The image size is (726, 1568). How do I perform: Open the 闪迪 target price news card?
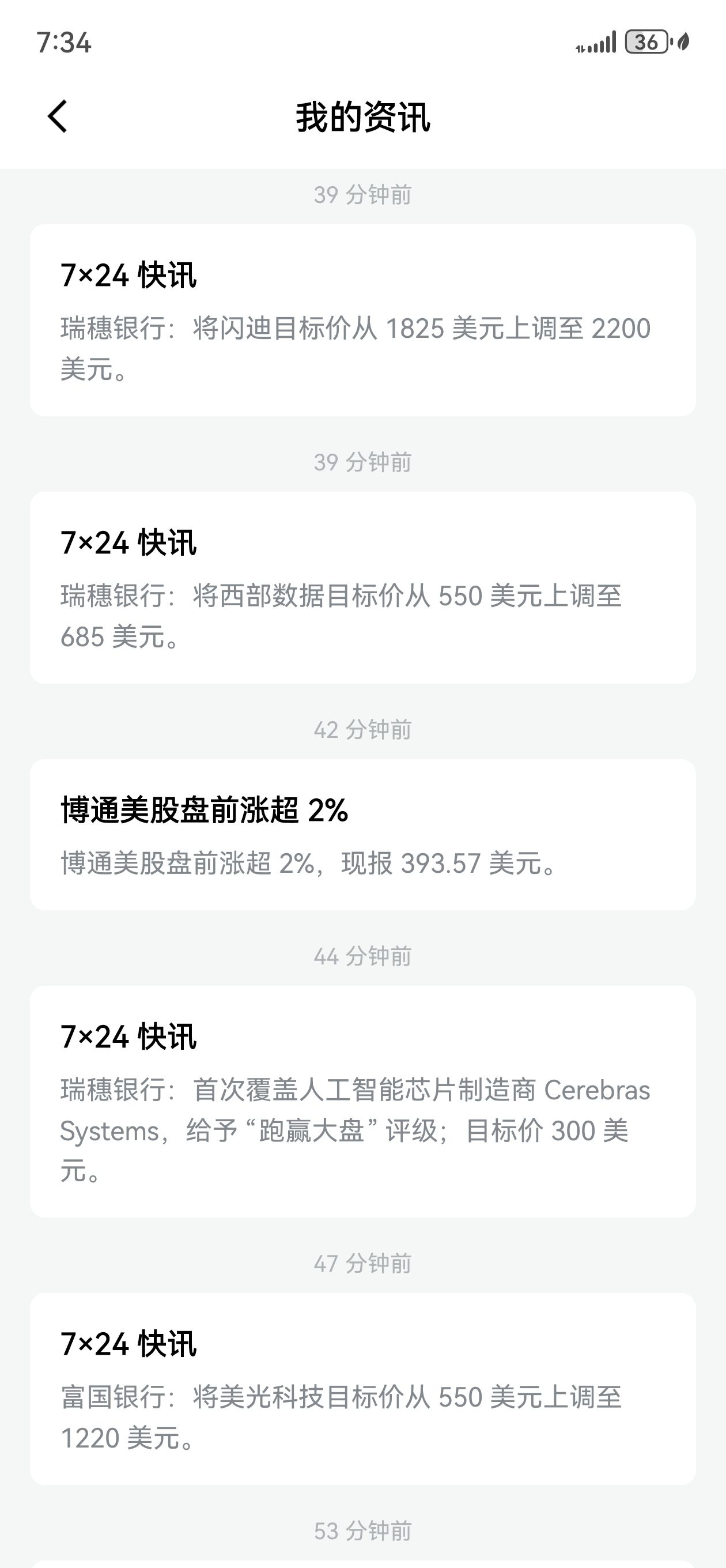point(362,320)
